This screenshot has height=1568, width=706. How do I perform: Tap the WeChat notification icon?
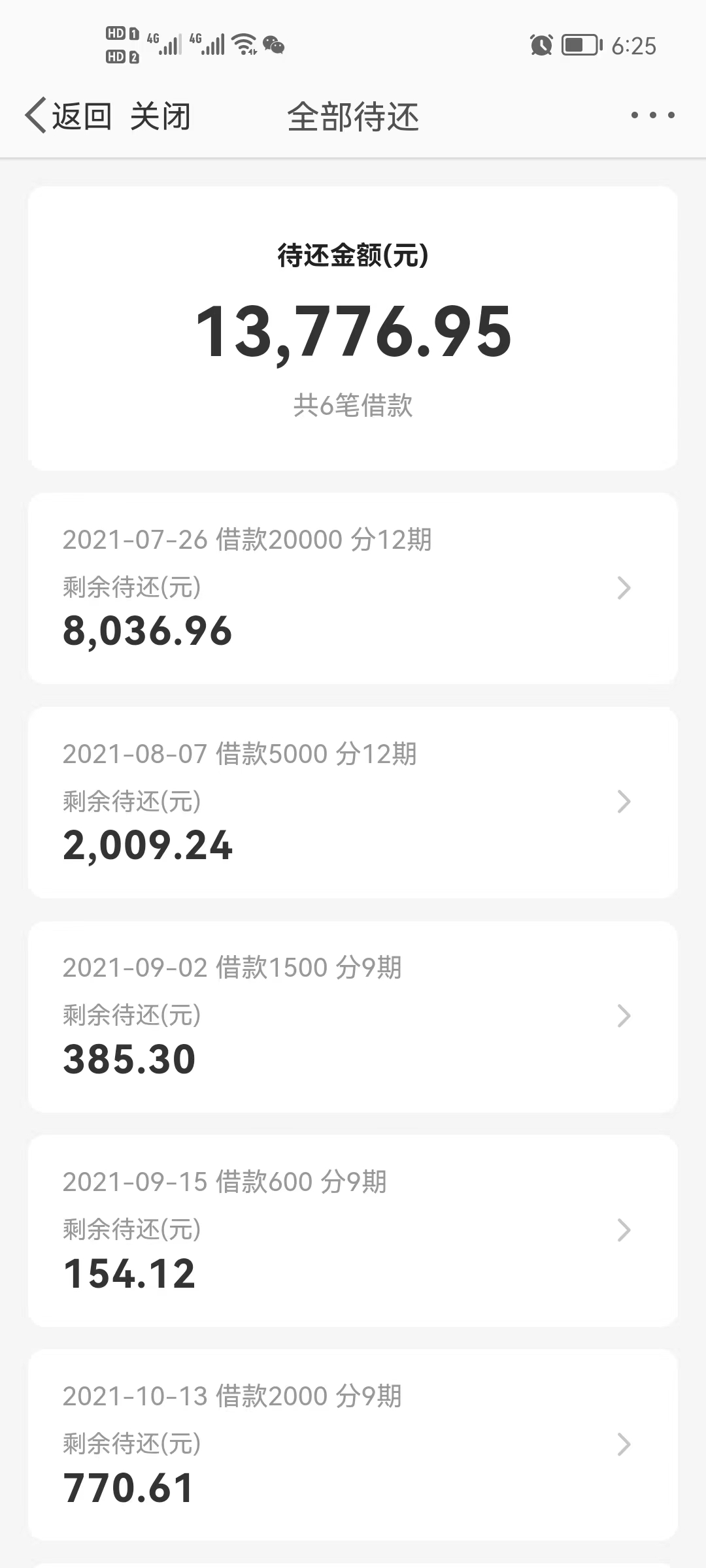274,44
